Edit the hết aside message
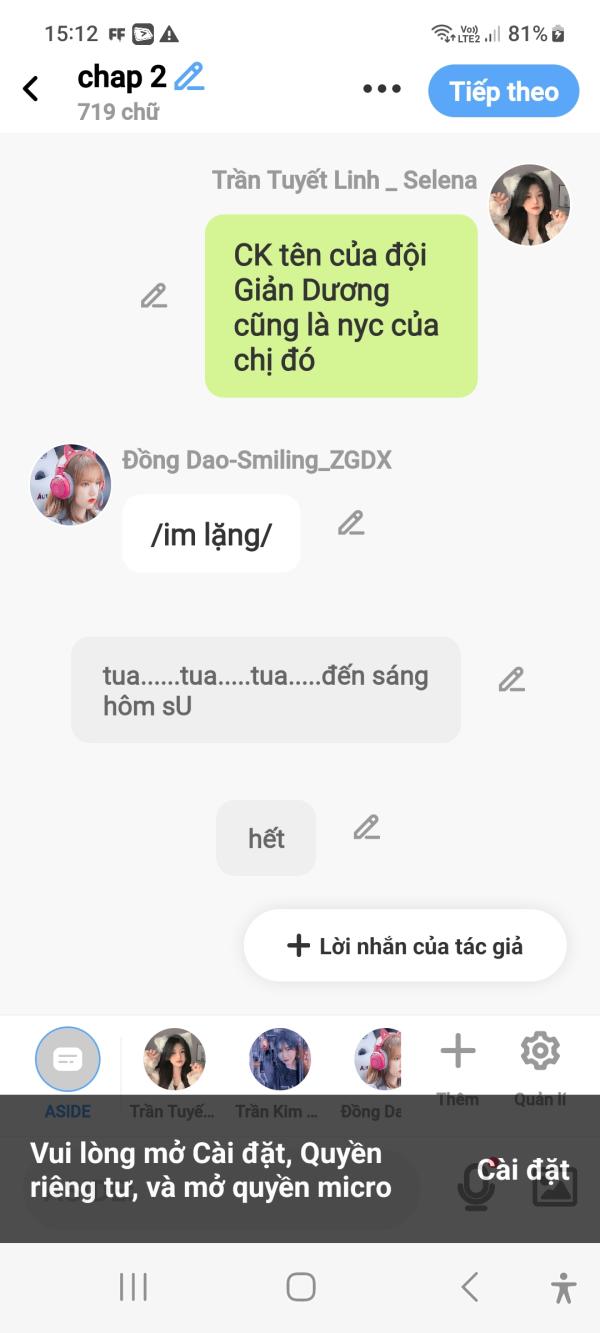Image resolution: width=600 pixels, height=1333 pixels. (367, 828)
